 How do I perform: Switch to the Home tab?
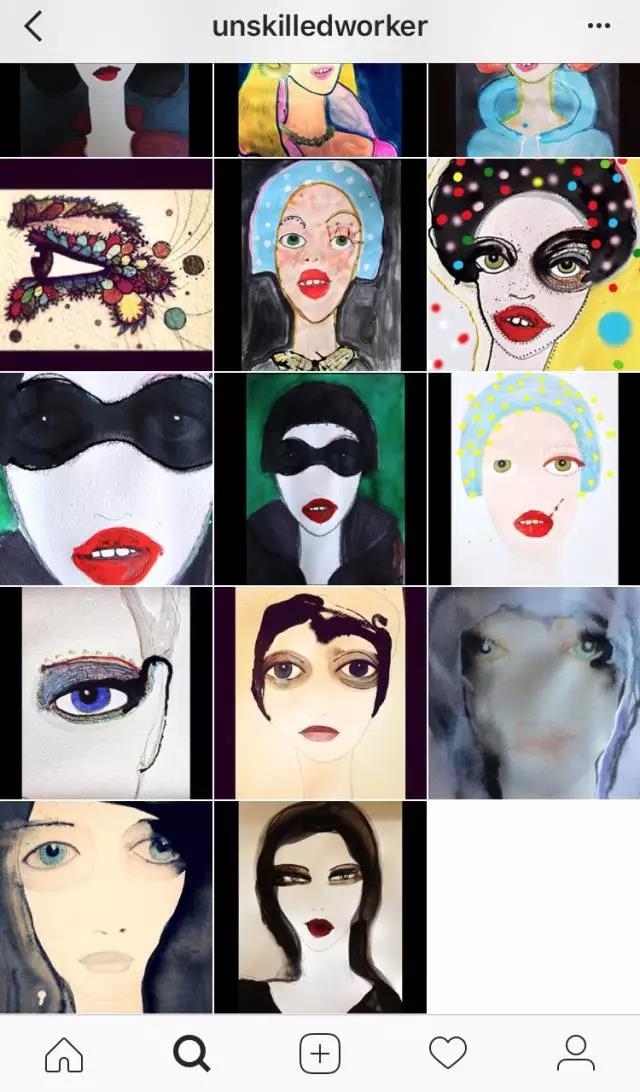point(64,1053)
